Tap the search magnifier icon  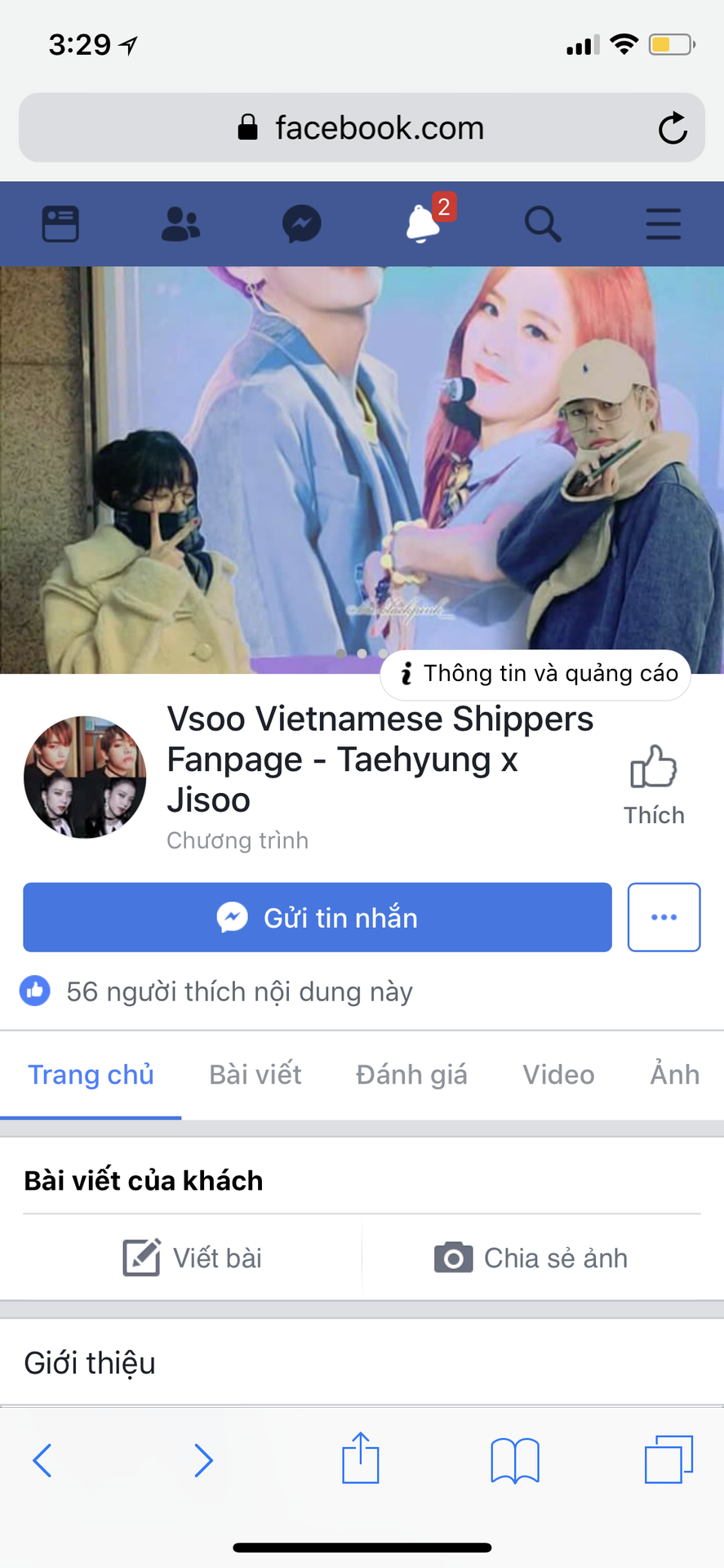pos(543,224)
